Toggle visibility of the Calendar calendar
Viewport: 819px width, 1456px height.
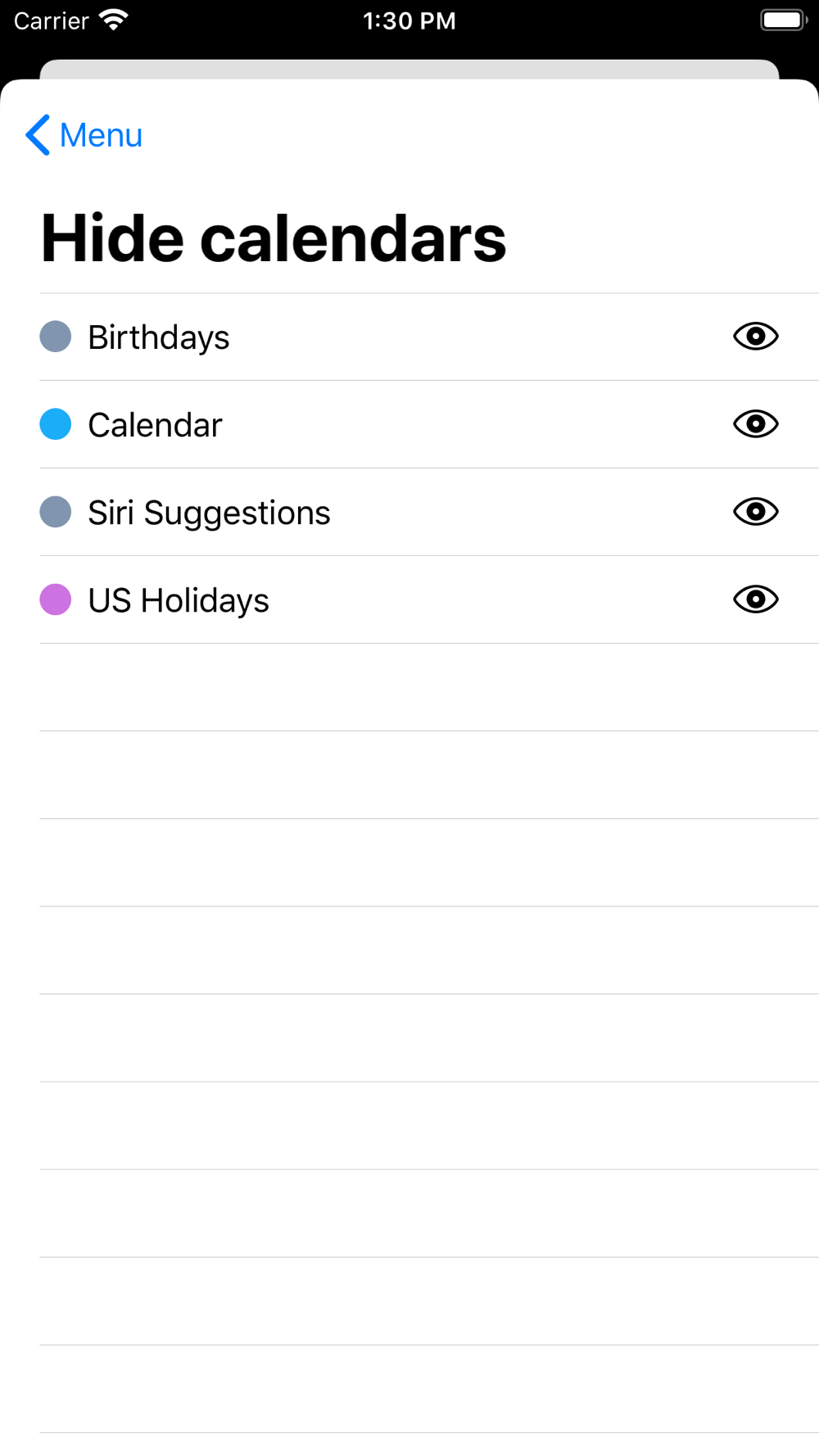(755, 424)
